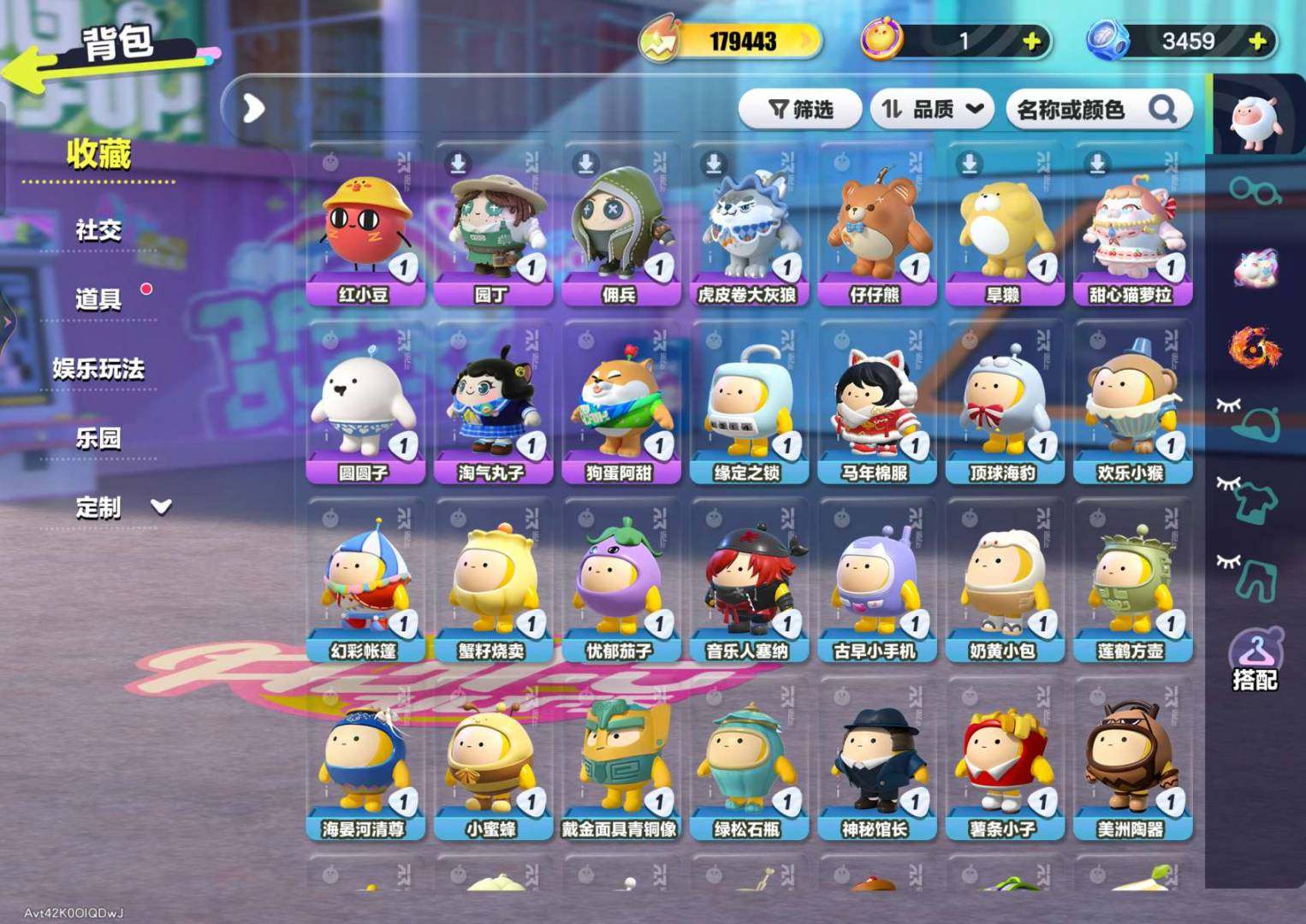The width and height of the screenshot is (1306, 924).
Task: Open the 筛选 filter button
Action: point(799,110)
